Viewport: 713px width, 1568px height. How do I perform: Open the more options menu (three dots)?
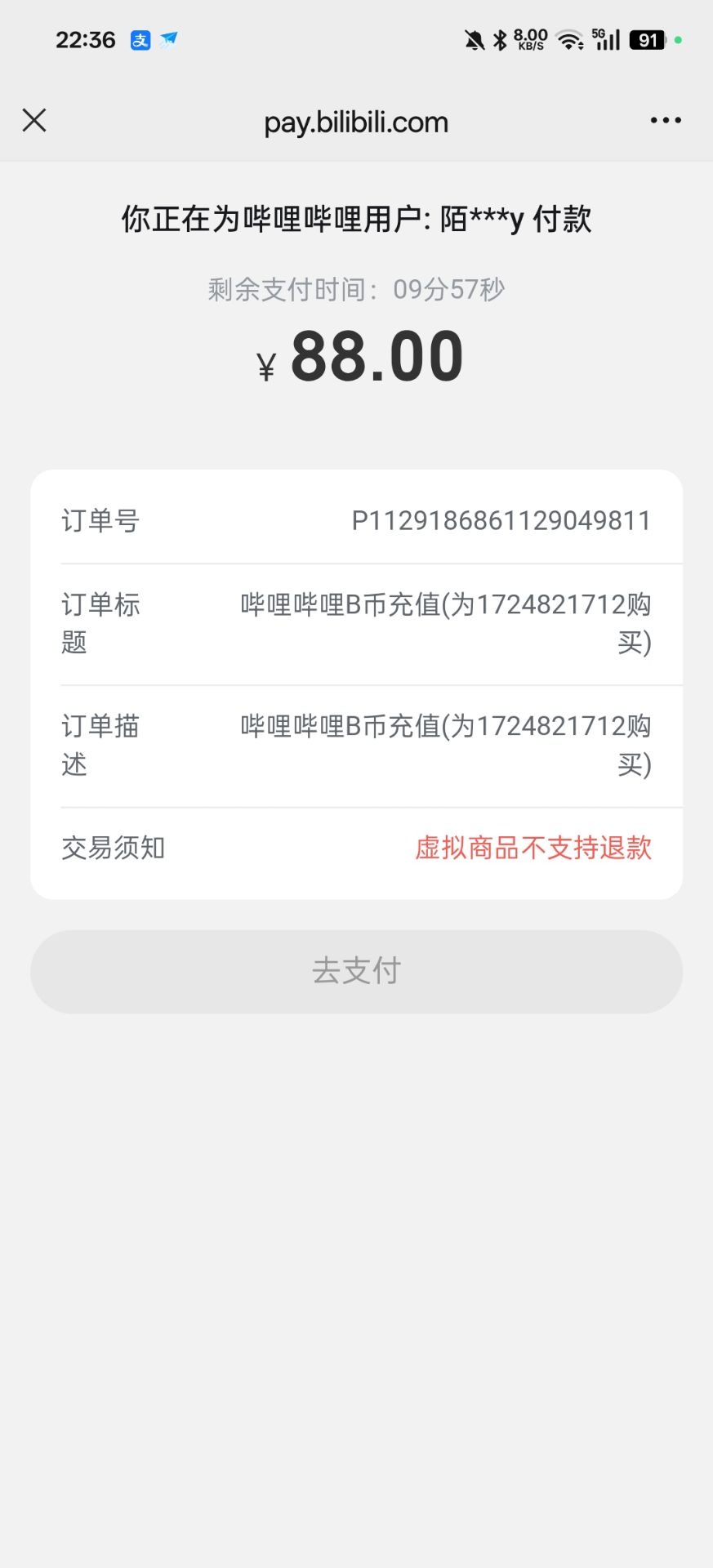tap(666, 120)
